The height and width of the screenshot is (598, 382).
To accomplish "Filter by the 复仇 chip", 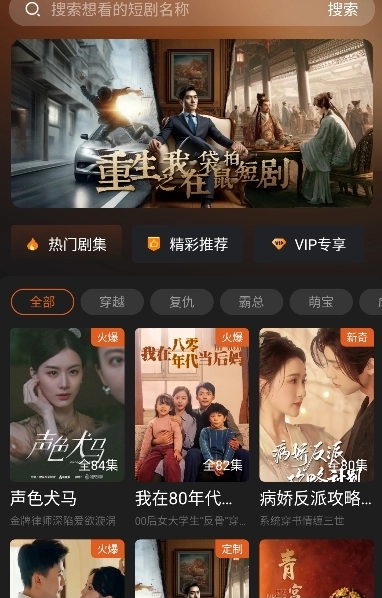I will (182, 302).
